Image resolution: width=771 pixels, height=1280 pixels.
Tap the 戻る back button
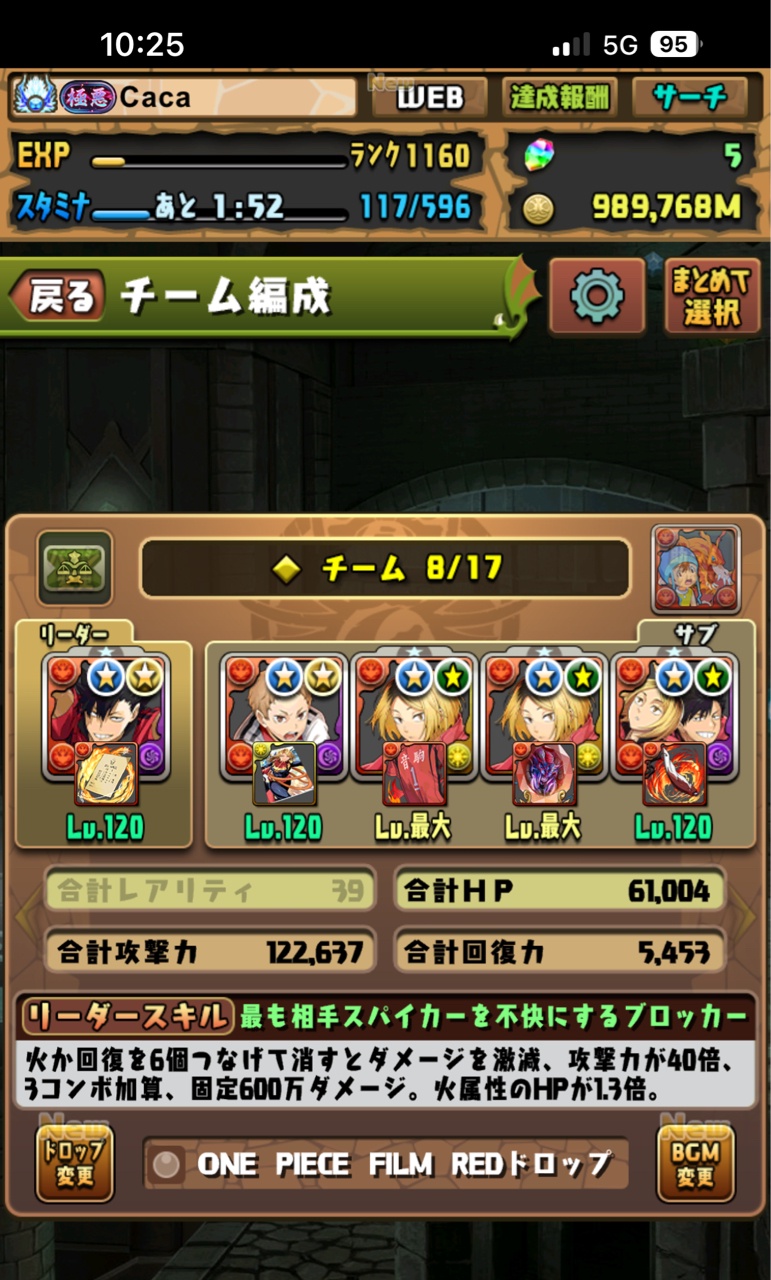[60, 297]
